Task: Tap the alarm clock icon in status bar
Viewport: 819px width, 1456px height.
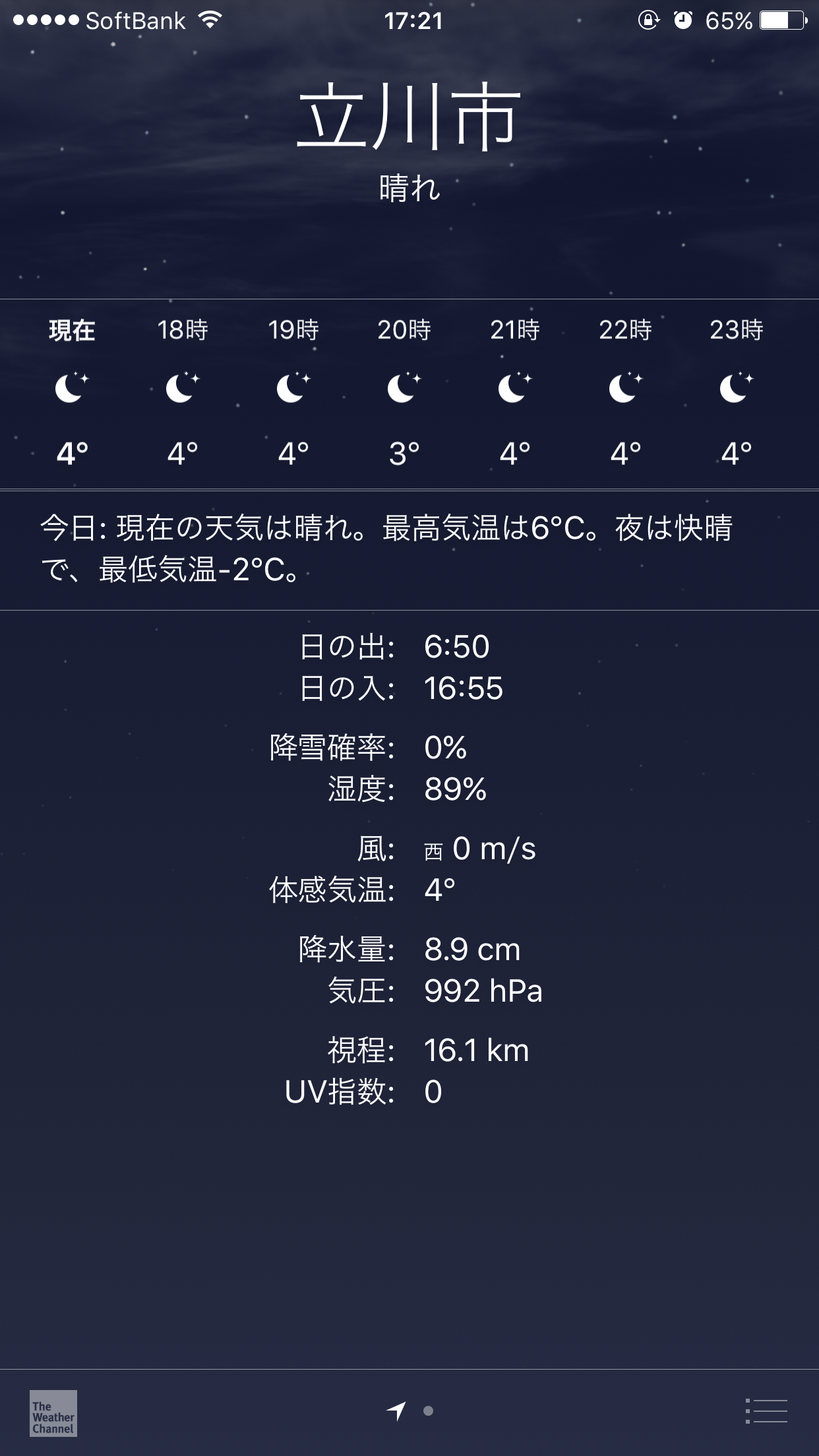Action: coord(684,20)
